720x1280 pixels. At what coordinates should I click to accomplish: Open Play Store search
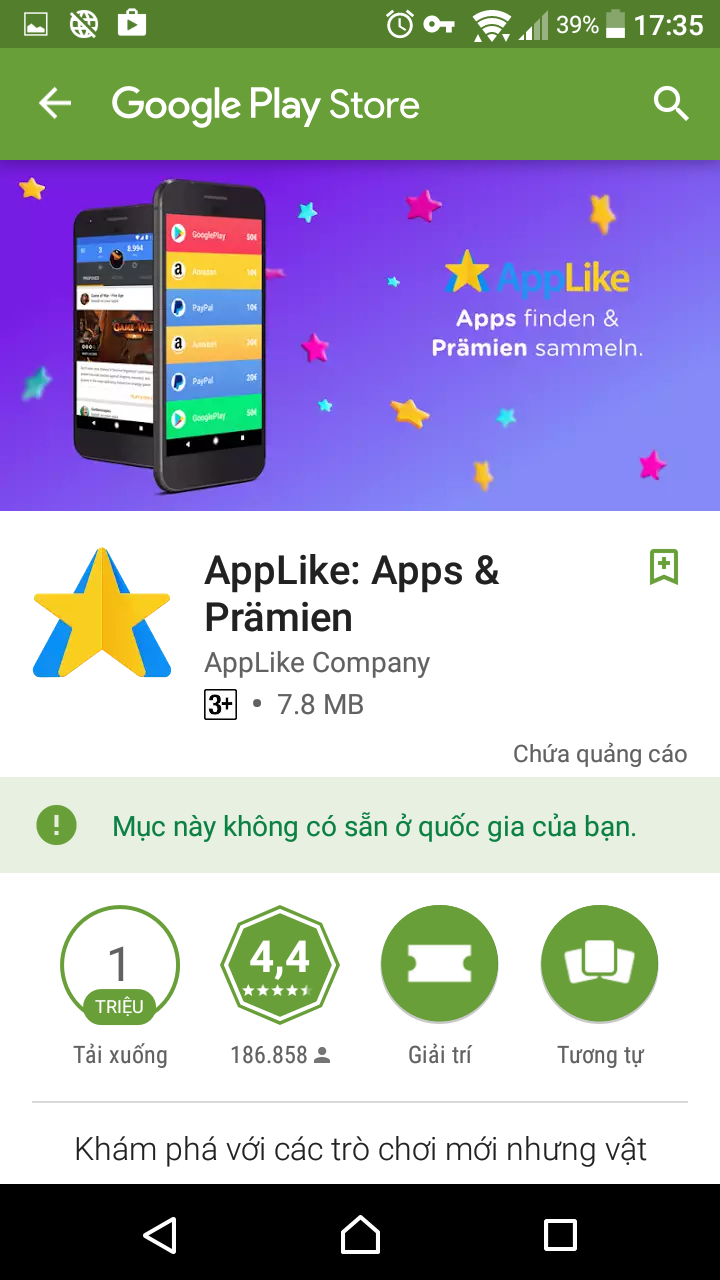click(671, 104)
